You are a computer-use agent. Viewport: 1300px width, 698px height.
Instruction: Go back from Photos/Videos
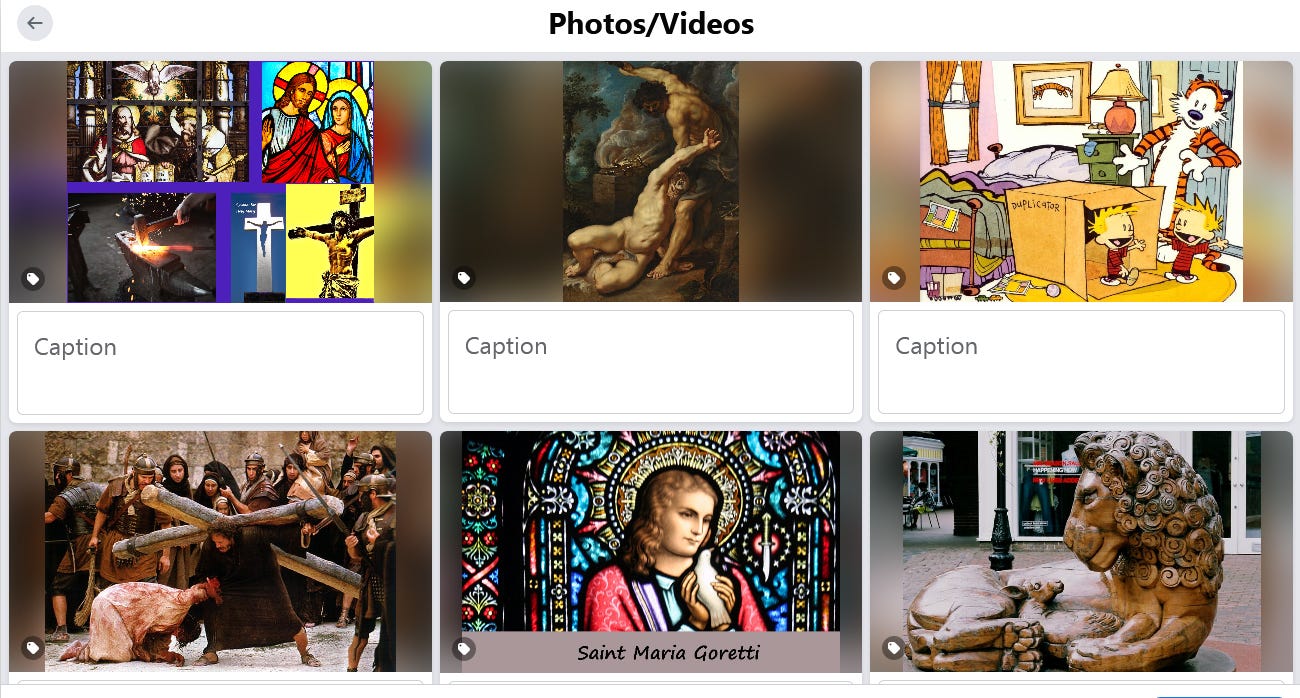pyautogui.click(x=35, y=23)
